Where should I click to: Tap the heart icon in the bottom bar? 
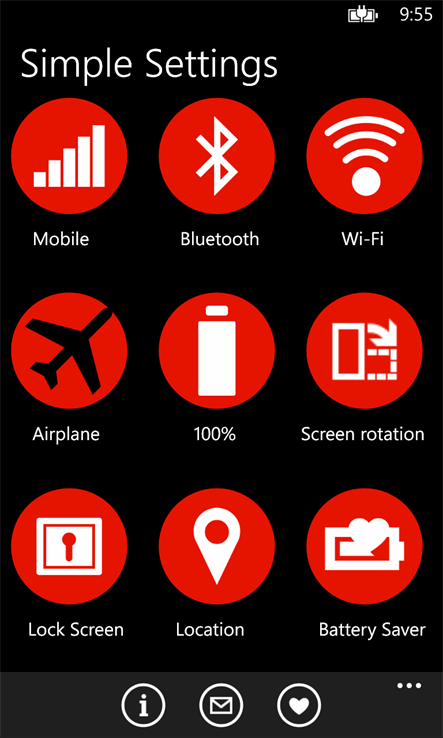(299, 706)
